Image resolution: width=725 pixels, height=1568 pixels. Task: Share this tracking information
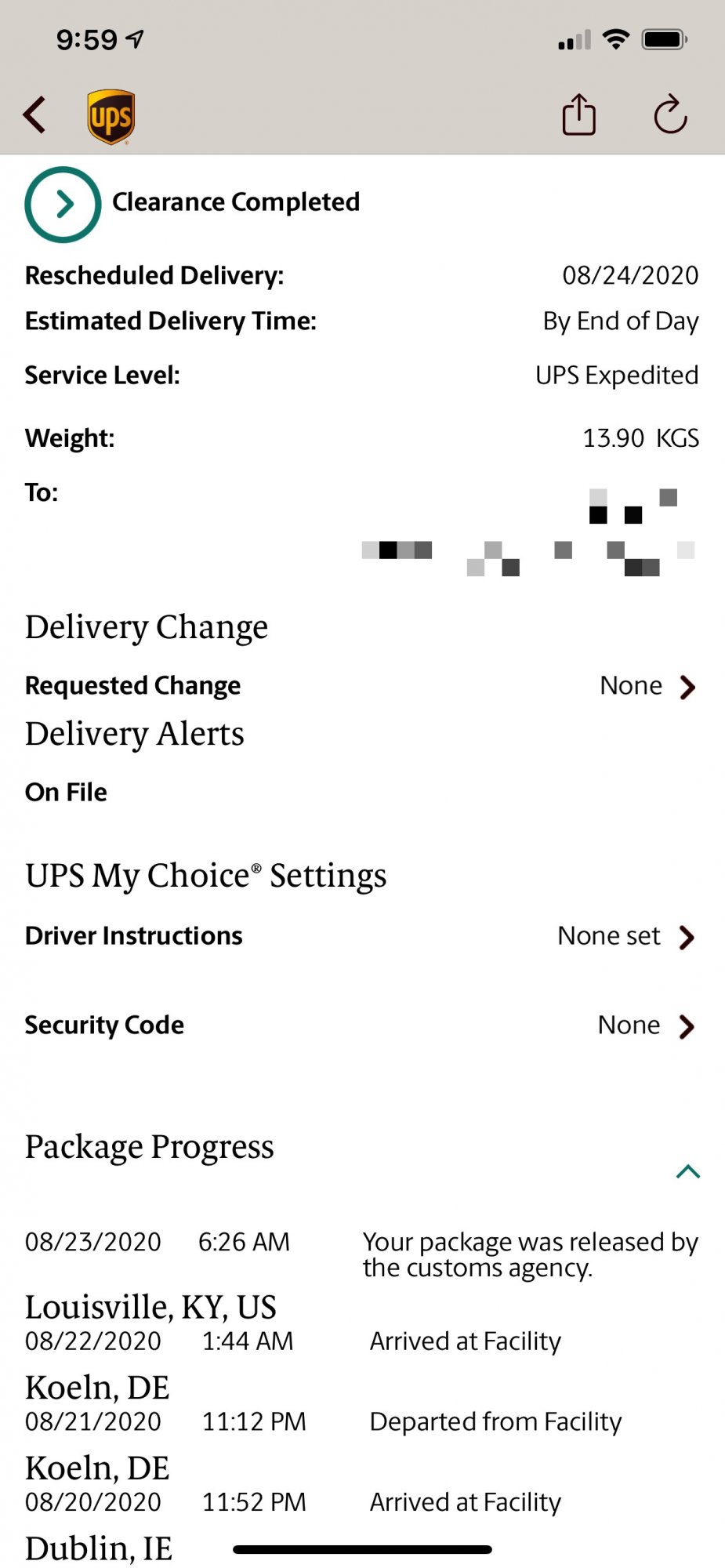578,115
